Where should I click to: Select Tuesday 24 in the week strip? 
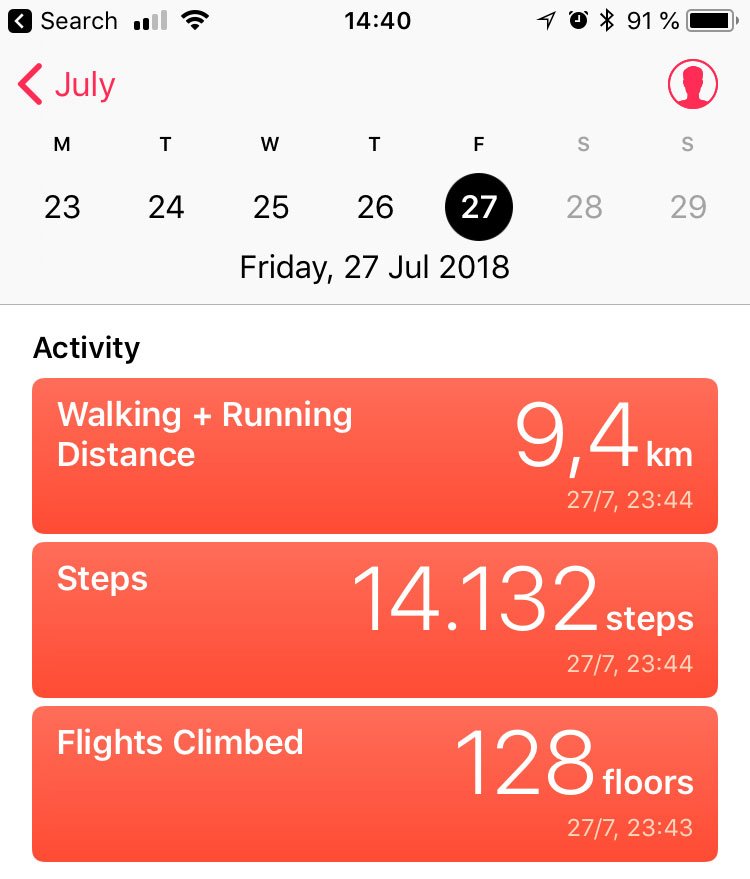coord(166,207)
